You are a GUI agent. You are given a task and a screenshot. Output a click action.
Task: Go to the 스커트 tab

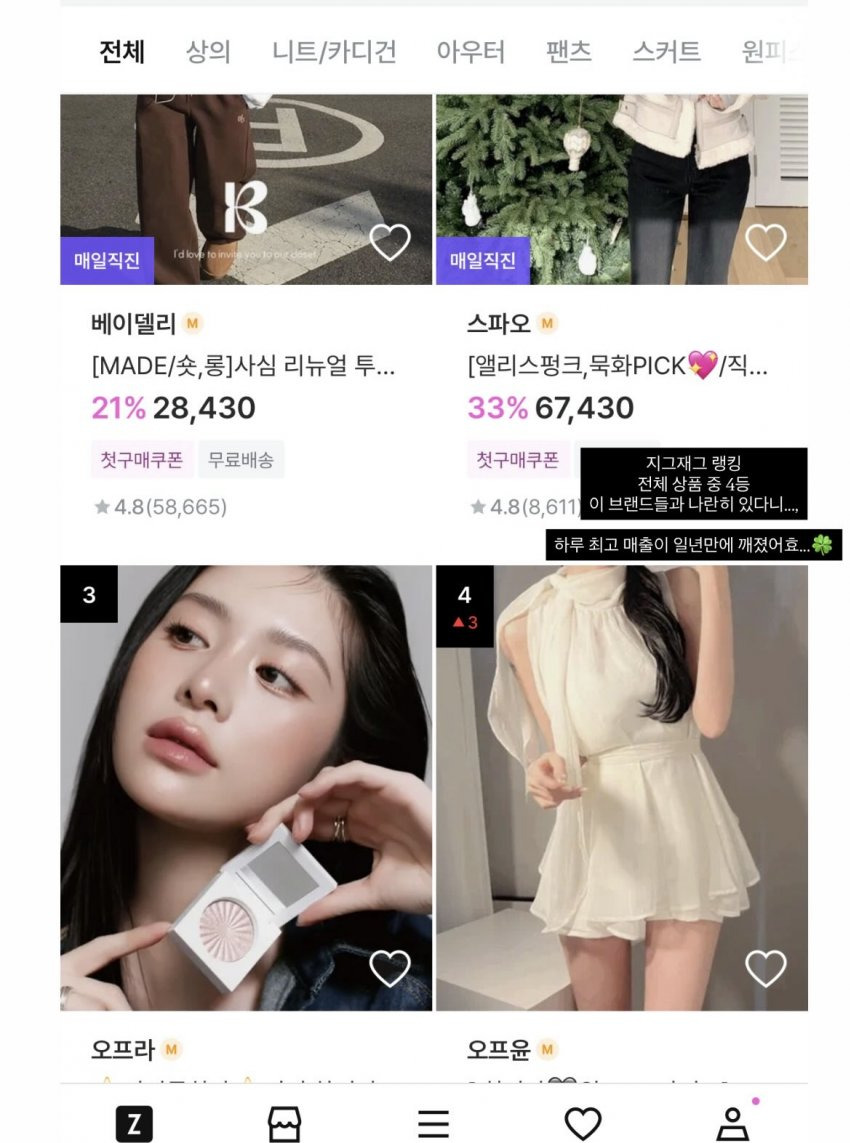[x=666, y=52]
